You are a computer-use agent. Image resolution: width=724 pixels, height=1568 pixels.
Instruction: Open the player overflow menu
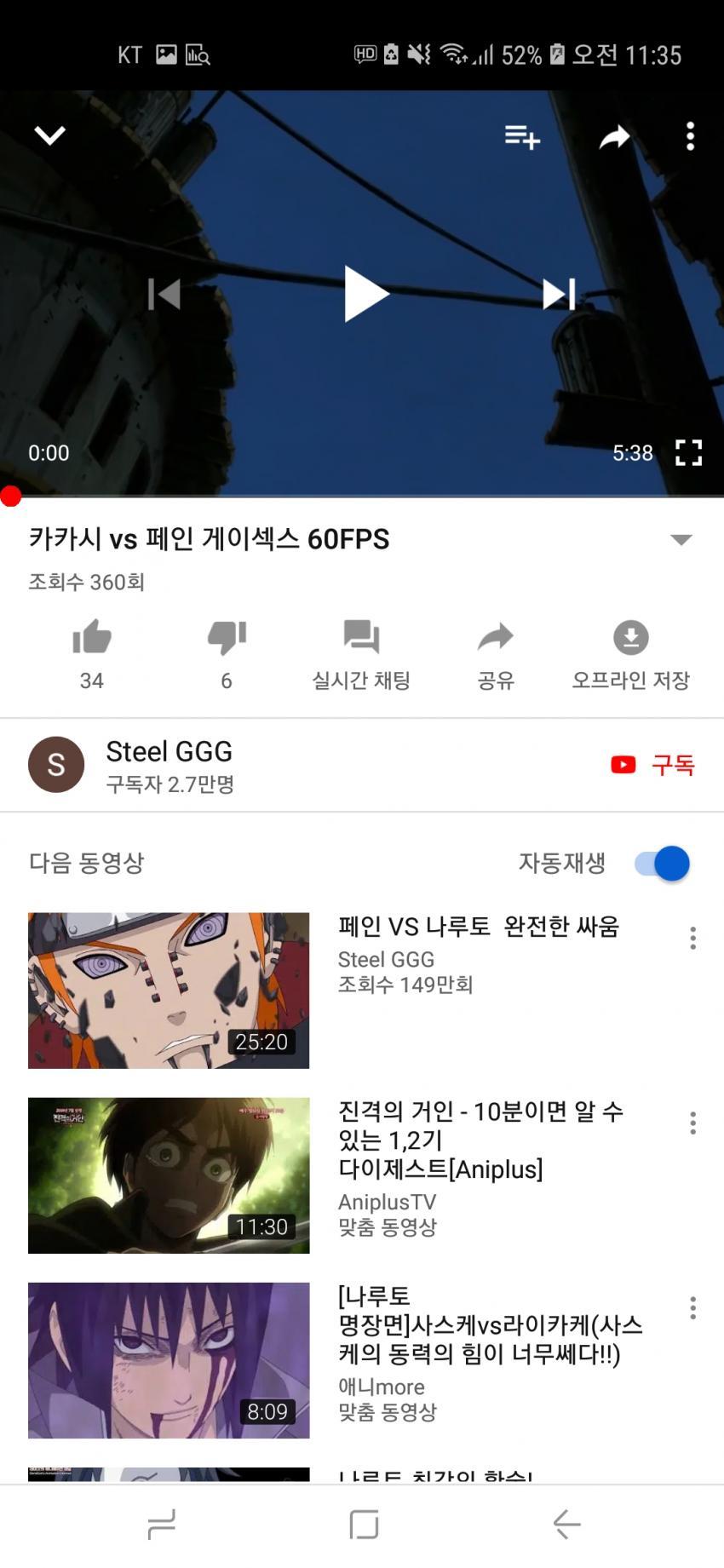pyautogui.click(x=690, y=136)
